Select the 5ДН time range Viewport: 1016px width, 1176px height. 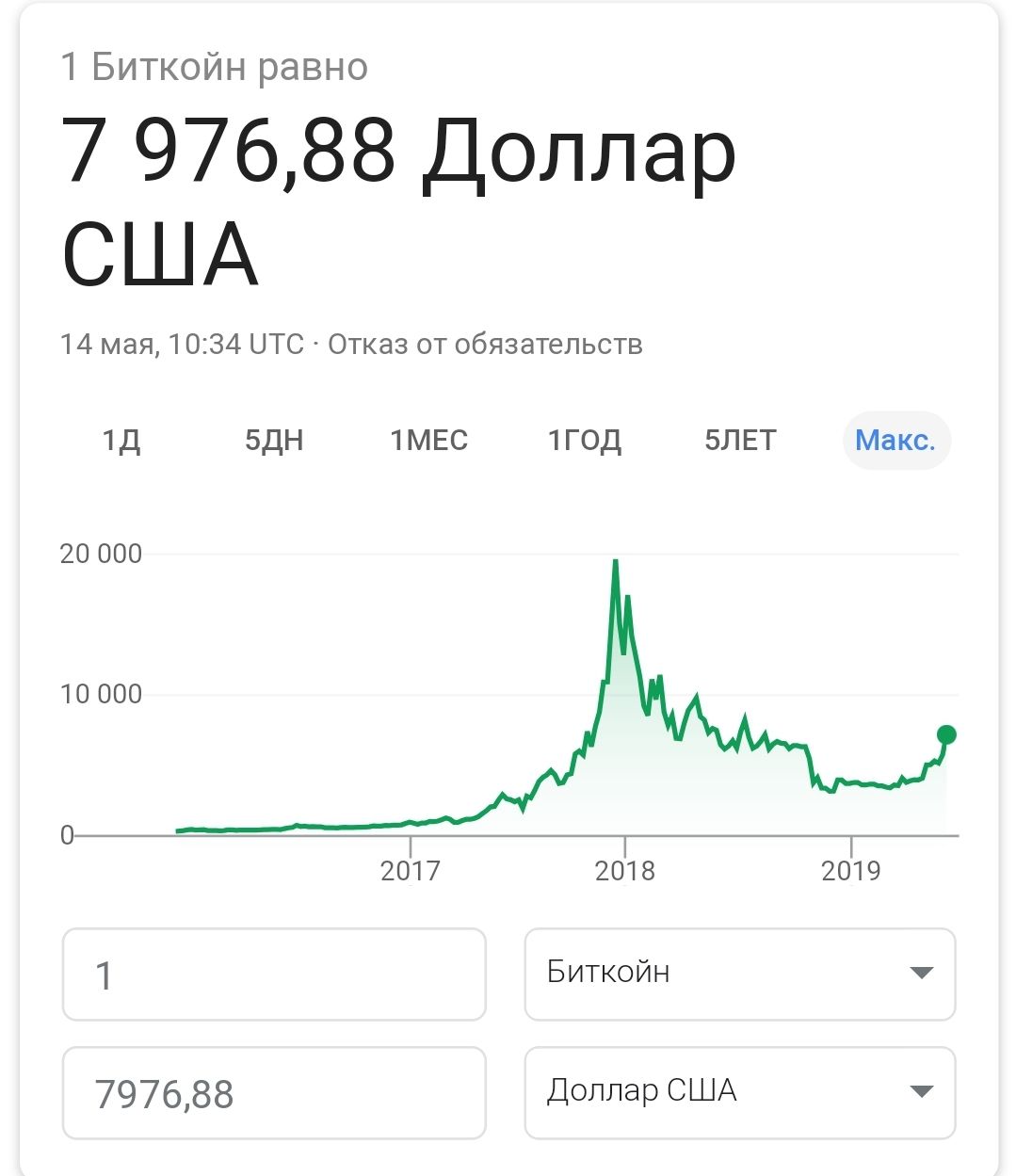coord(274,440)
